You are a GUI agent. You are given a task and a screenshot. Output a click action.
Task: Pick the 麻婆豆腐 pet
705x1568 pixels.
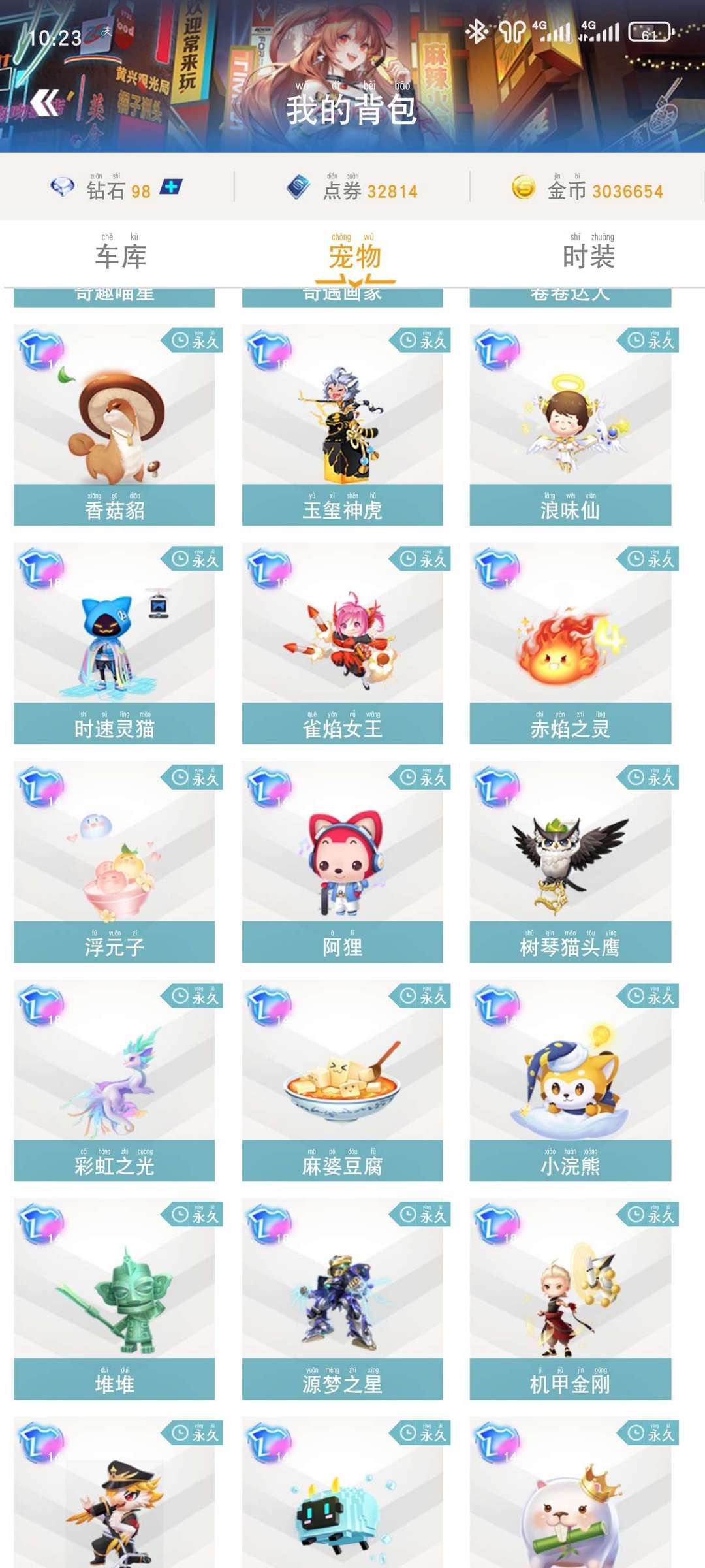[x=342, y=1081]
